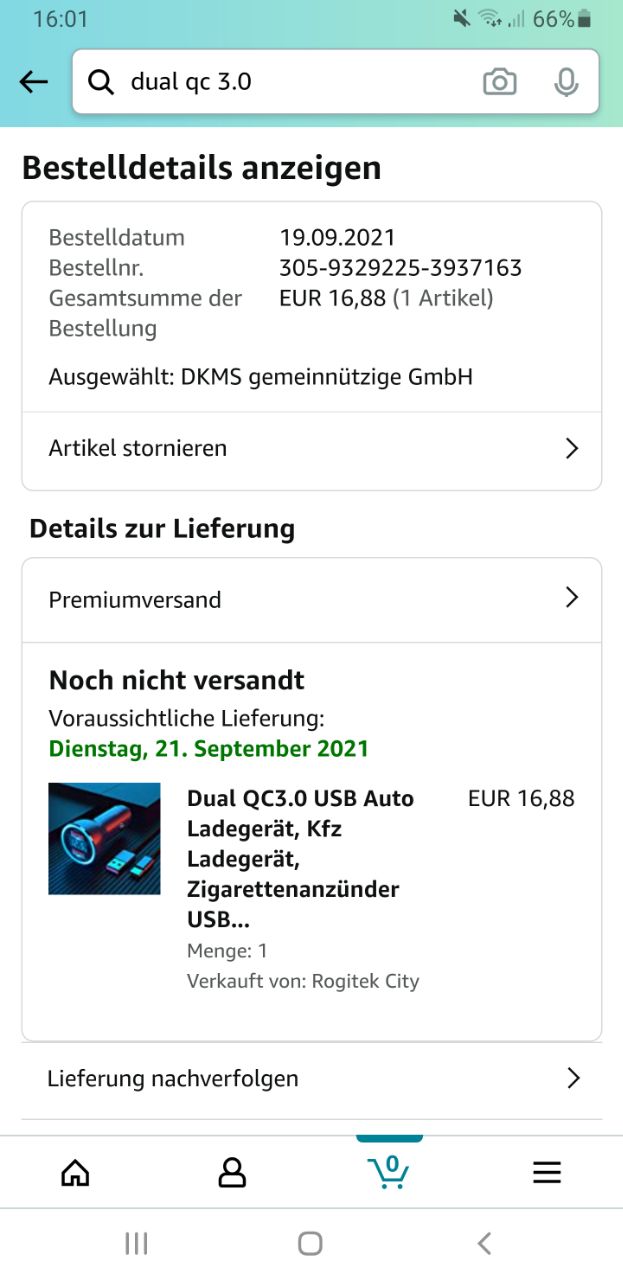Open the Premiumversand row
The image size is (623, 1280).
(x=312, y=600)
